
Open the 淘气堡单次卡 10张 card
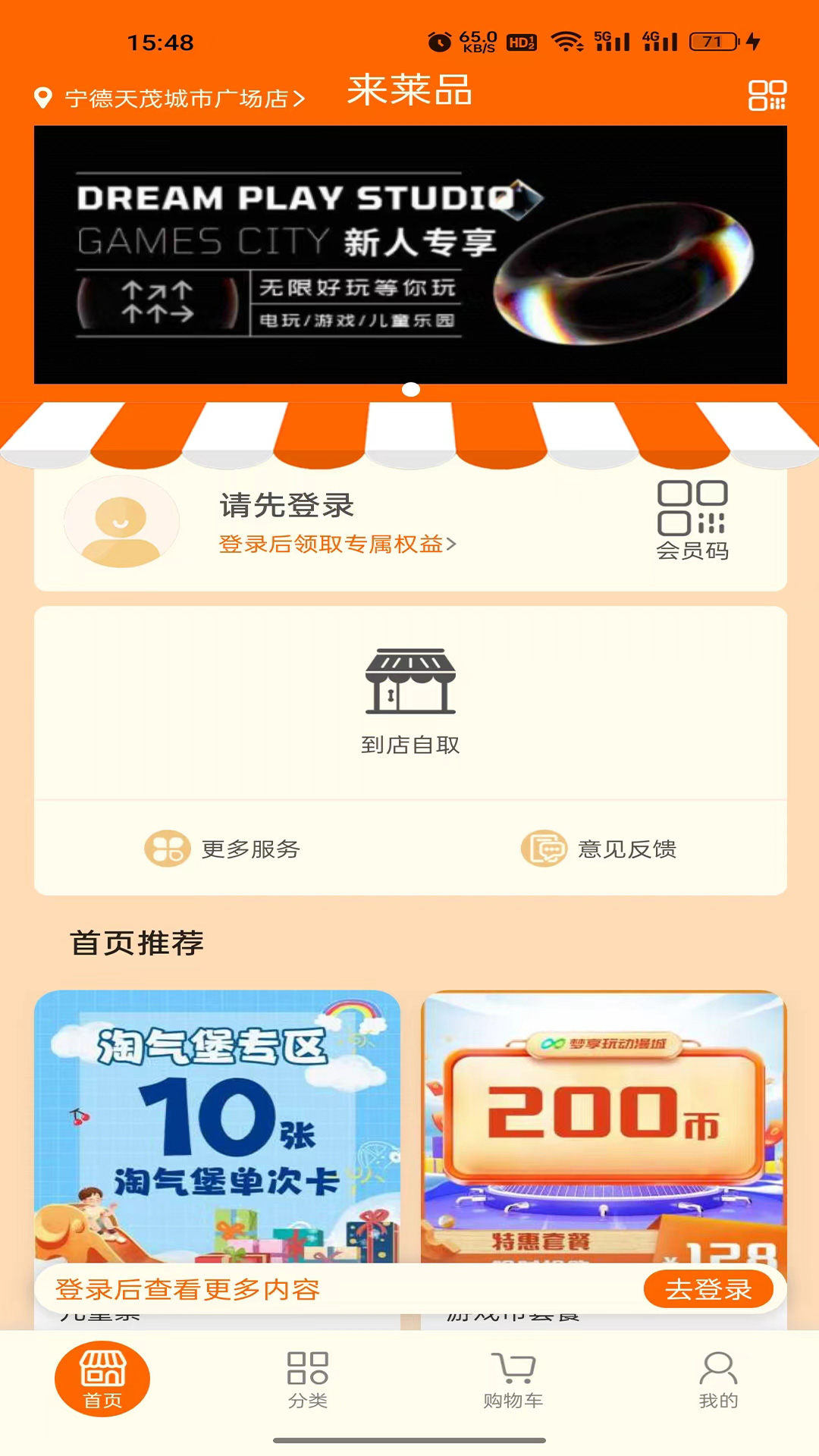217,1122
